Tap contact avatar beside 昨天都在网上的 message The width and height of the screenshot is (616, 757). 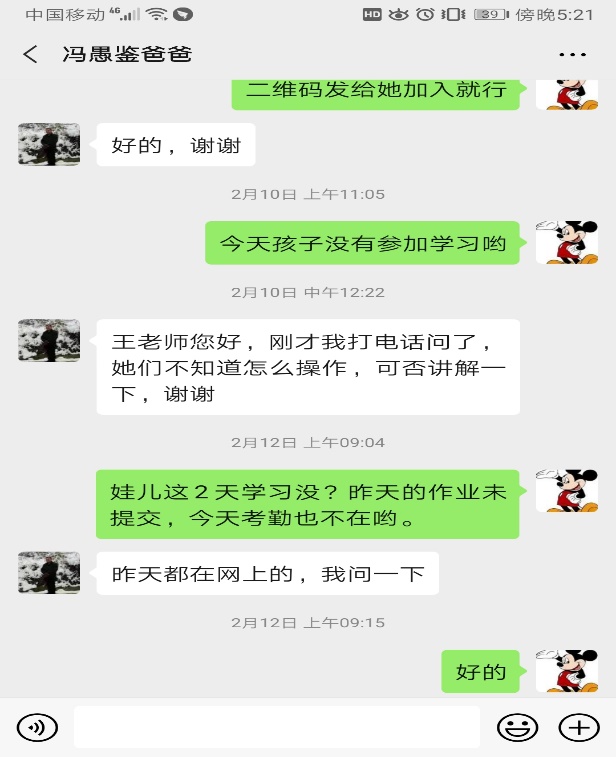click(49, 573)
